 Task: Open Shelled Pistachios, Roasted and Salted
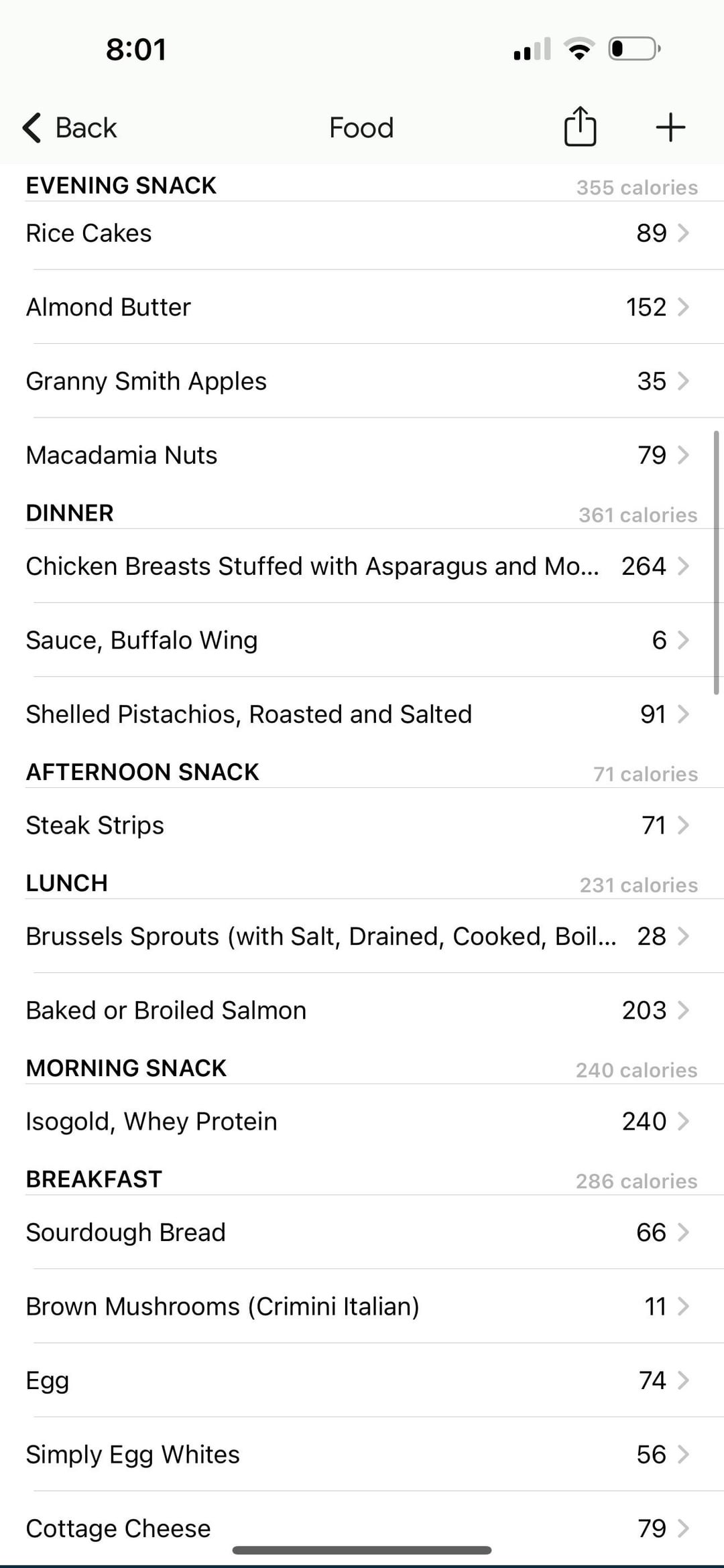(x=362, y=714)
